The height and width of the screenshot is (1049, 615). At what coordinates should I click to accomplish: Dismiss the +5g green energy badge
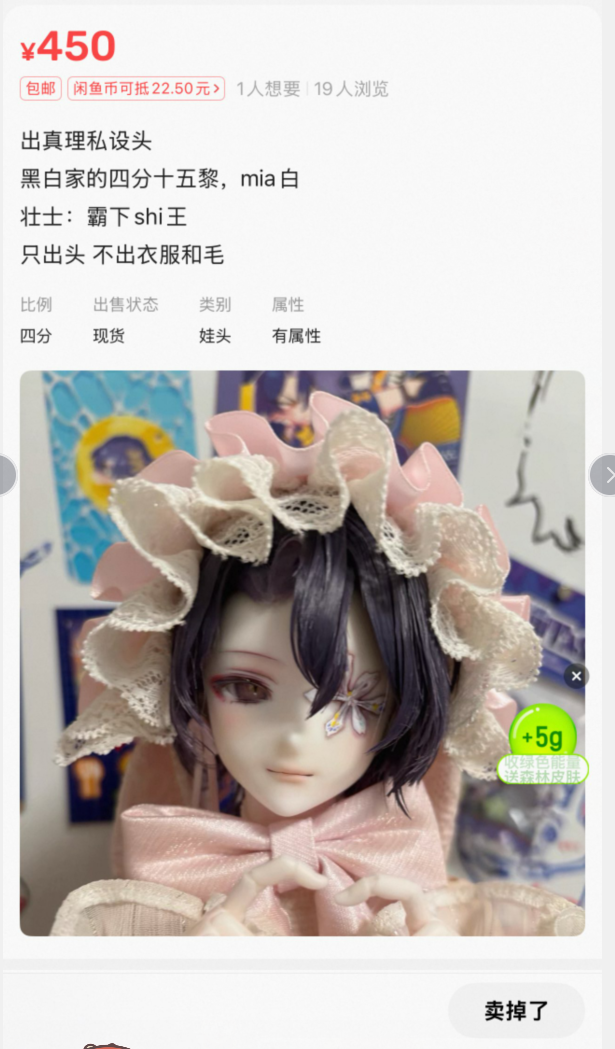[576, 677]
